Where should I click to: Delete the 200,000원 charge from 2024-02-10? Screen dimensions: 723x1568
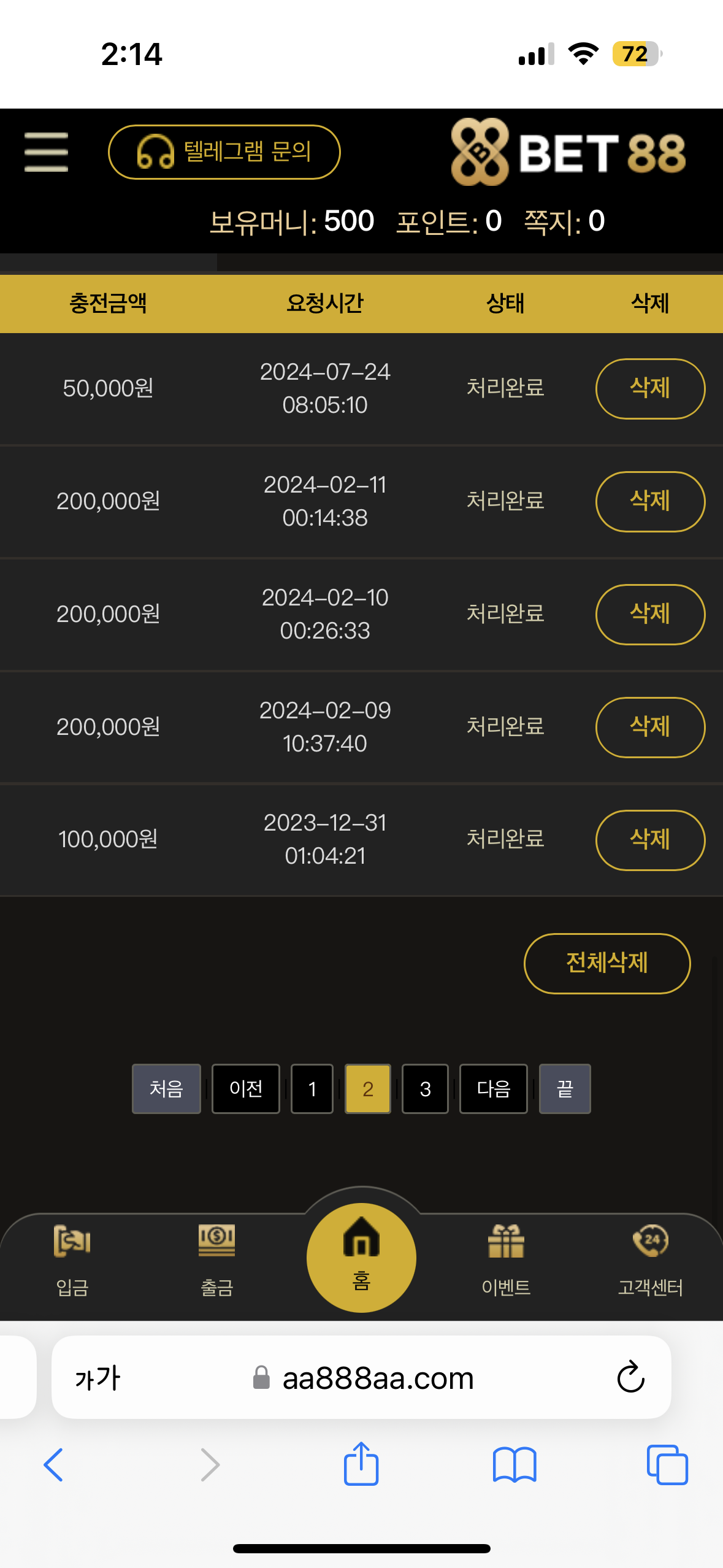(x=650, y=614)
